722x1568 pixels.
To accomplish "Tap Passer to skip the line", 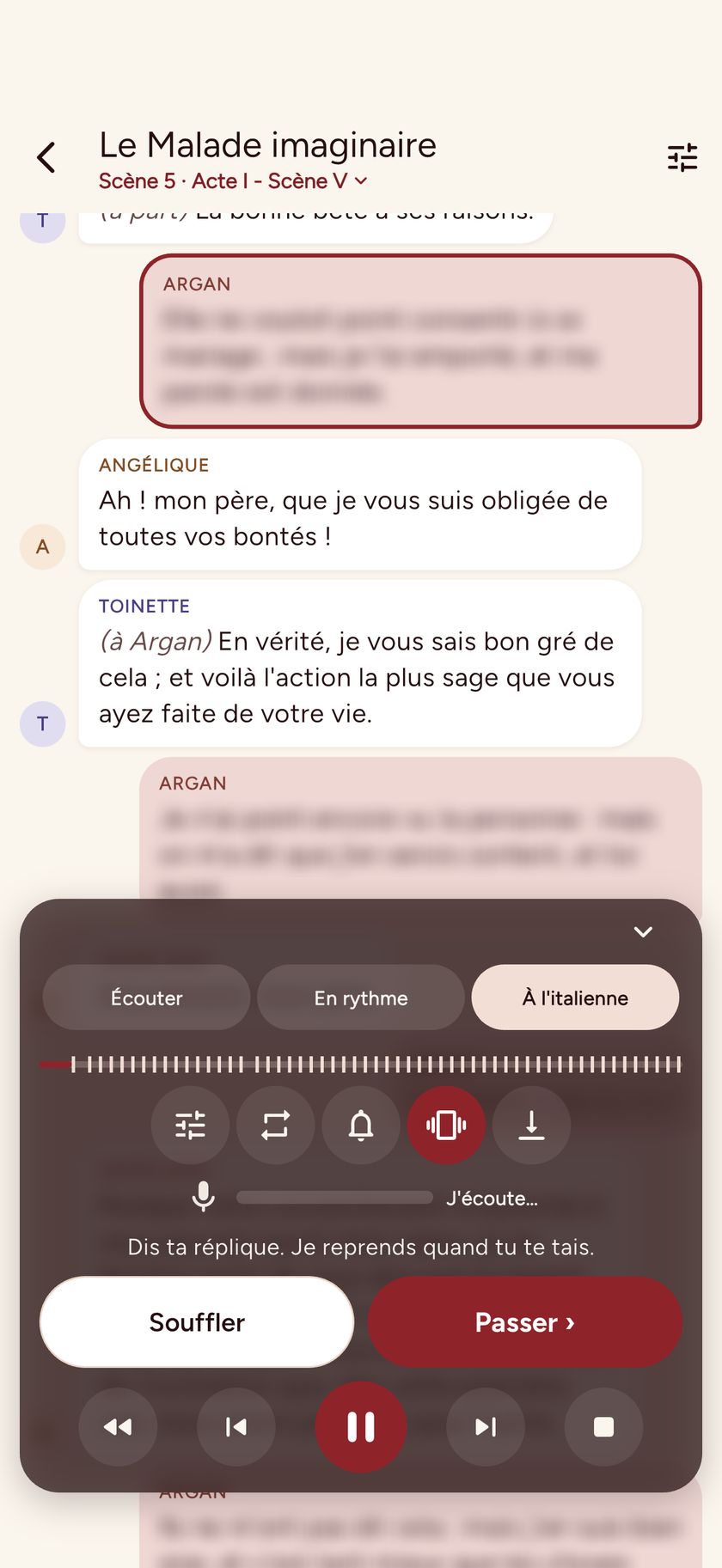I will [525, 1321].
